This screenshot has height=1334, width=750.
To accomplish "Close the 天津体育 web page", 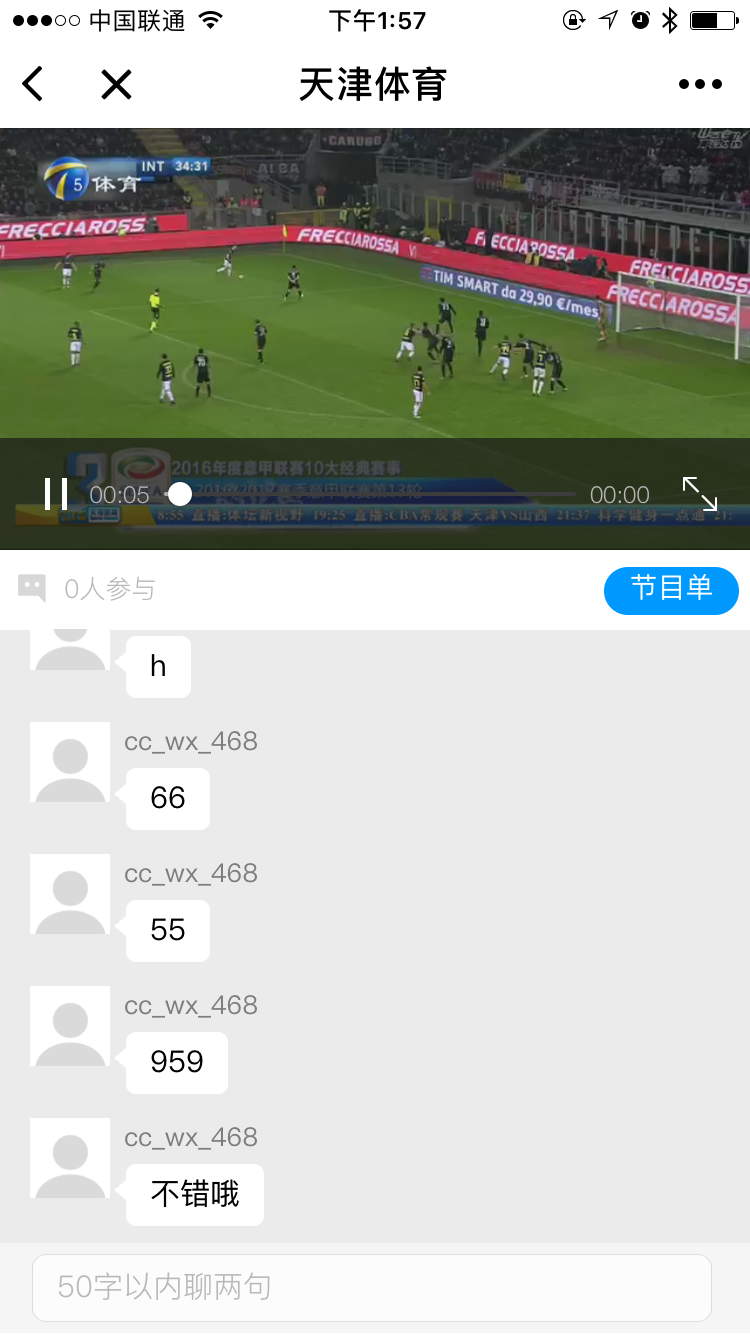I will (x=116, y=84).
